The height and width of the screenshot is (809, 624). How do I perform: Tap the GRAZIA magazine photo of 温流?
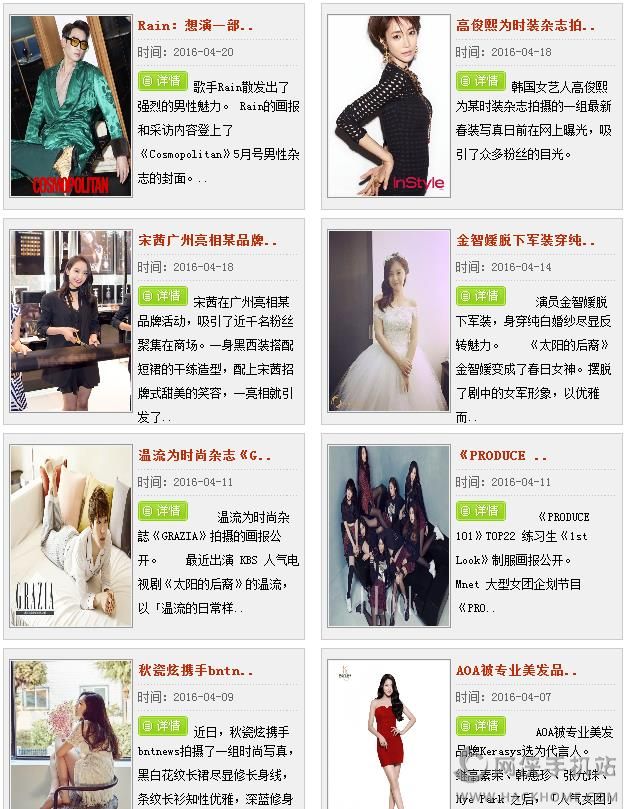tap(71, 536)
